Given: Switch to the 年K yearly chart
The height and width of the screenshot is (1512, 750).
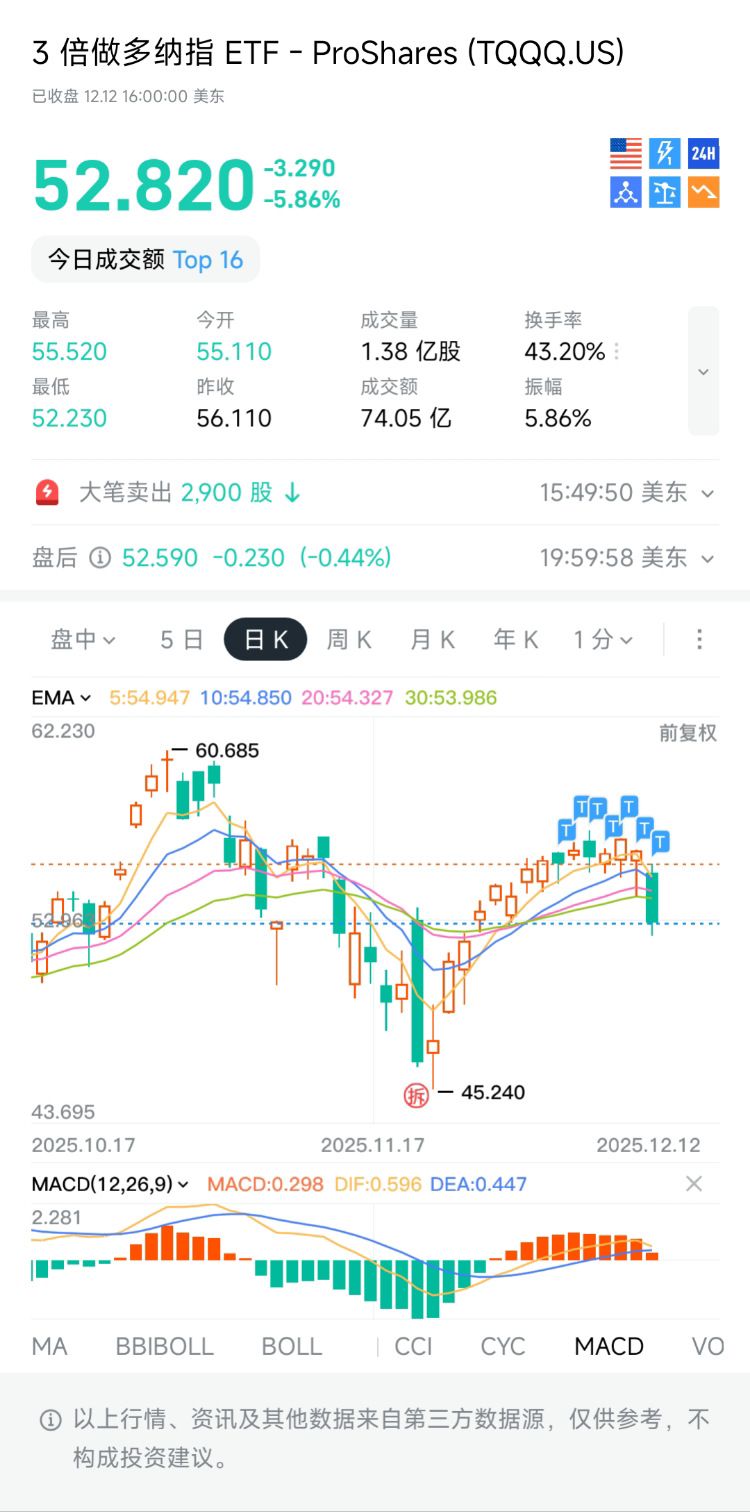Looking at the screenshot, I should click(515, 640).
